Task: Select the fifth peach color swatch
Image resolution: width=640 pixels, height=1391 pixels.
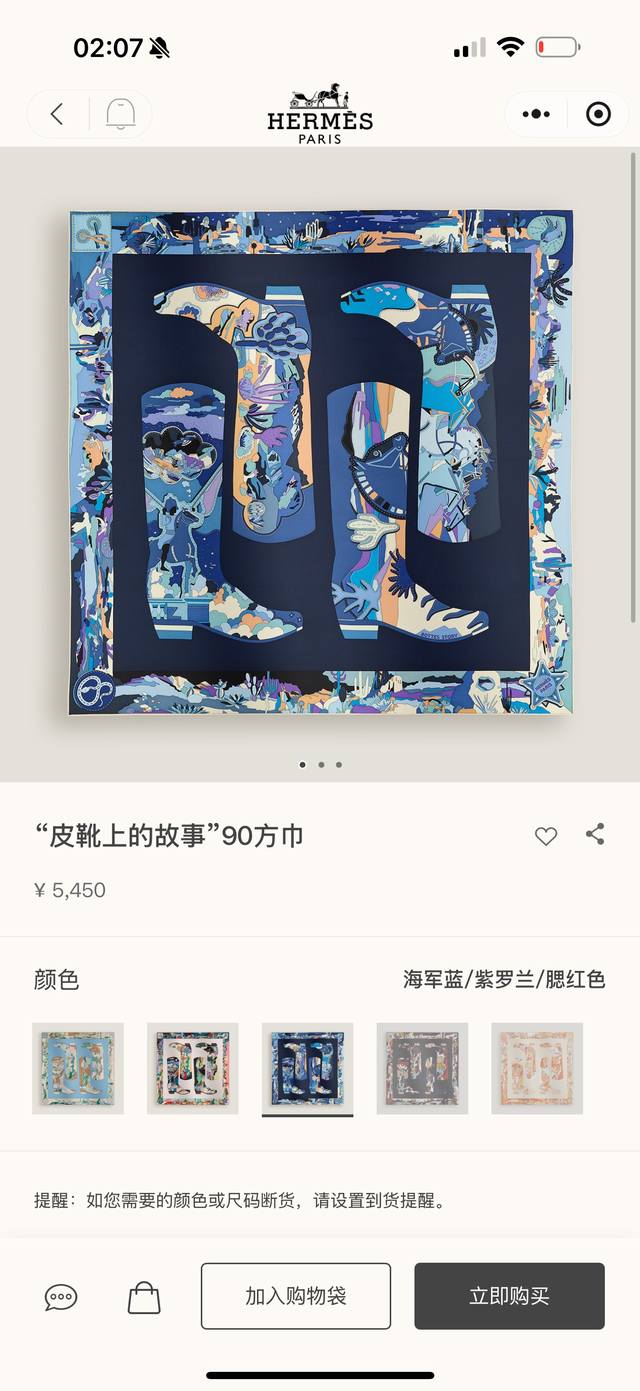Action: 537,1067
